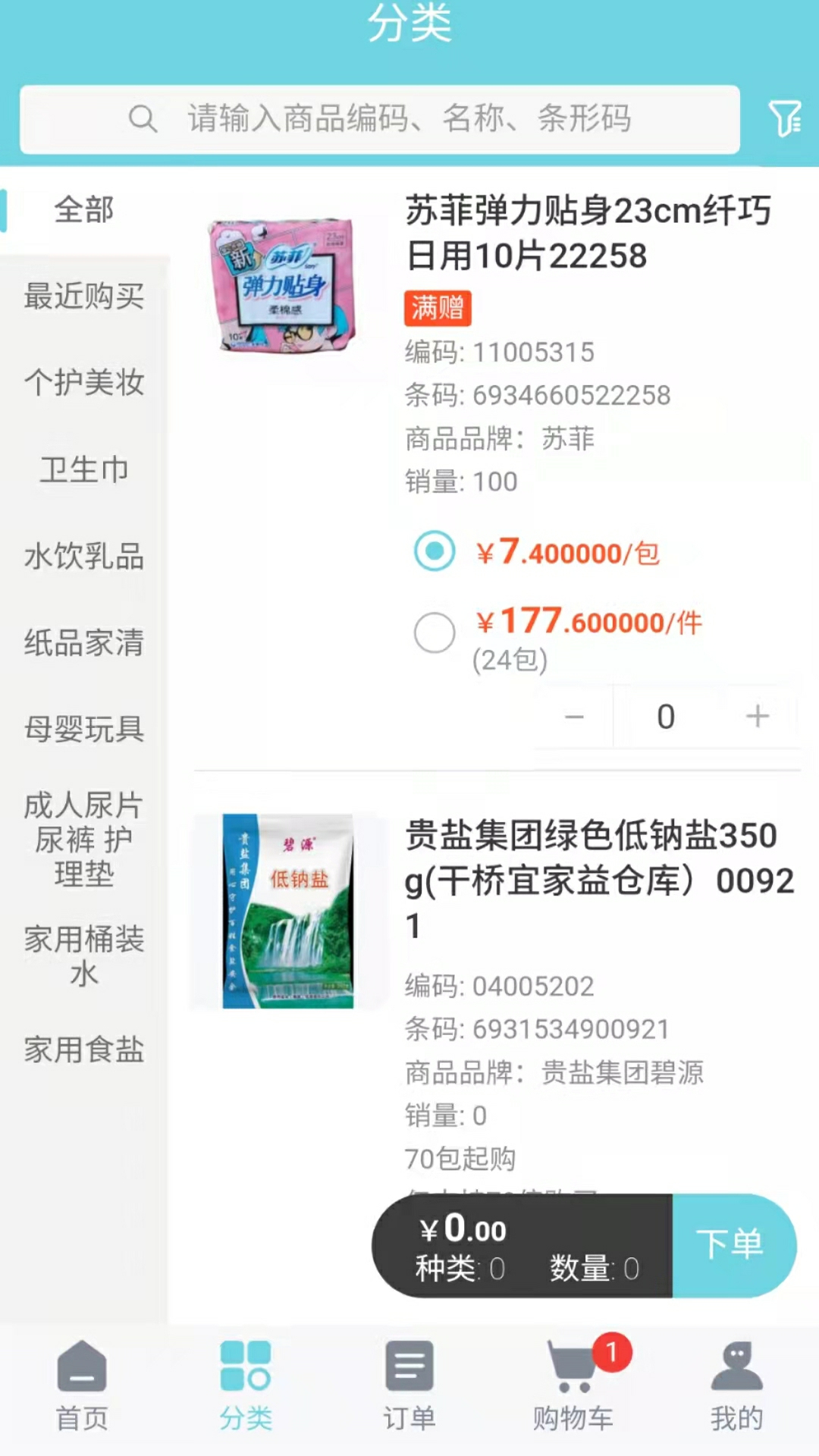Tap the 满赠 promotion label
This screenshot has width=819, height=1456.
(437, 309)
